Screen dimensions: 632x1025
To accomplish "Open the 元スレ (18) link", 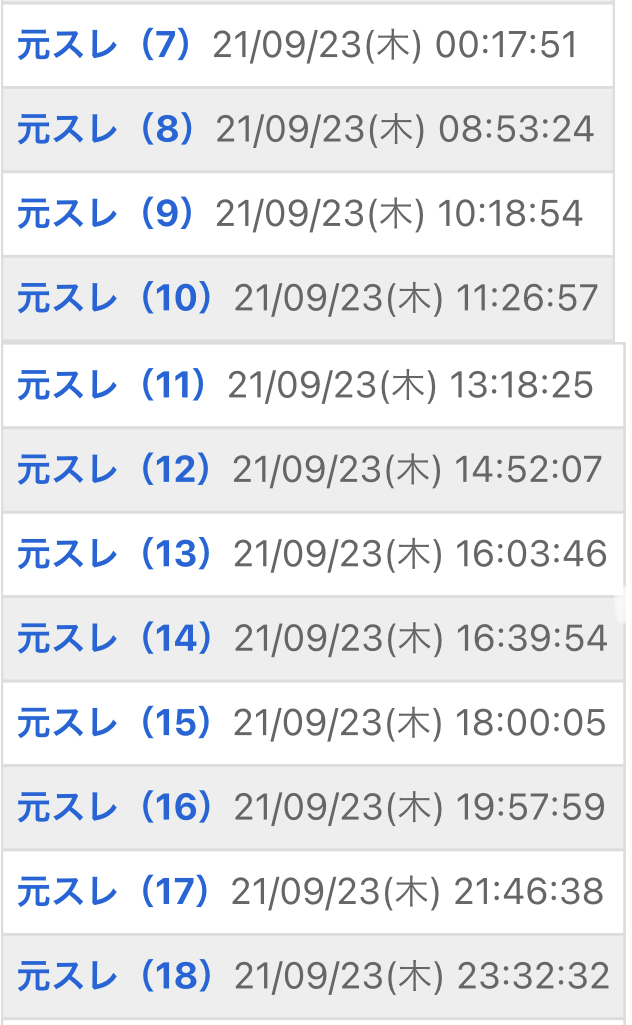I will tap(114, 976).
